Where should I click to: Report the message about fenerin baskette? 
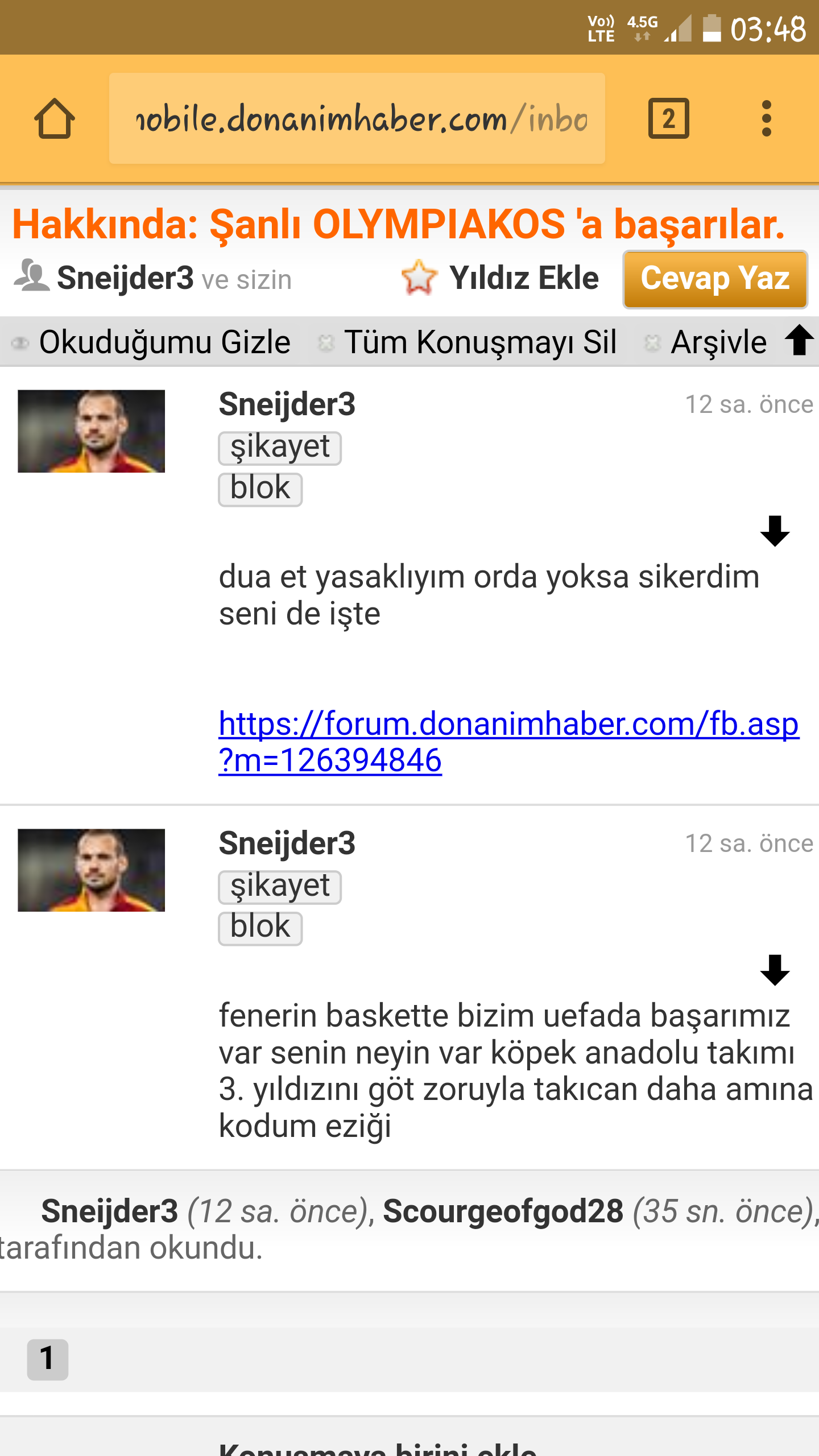[280, 887]
